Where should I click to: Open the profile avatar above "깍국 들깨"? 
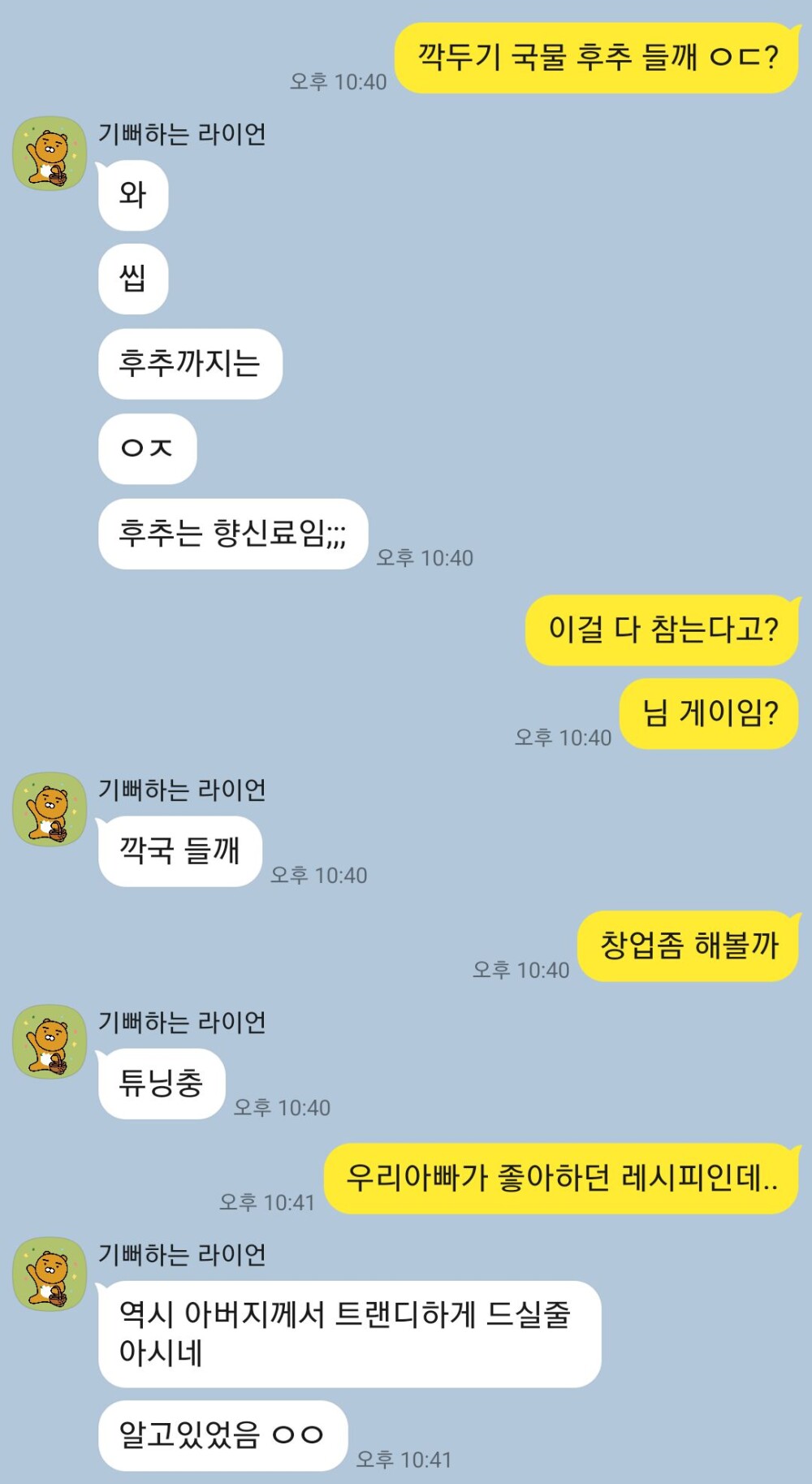[50, 809]
